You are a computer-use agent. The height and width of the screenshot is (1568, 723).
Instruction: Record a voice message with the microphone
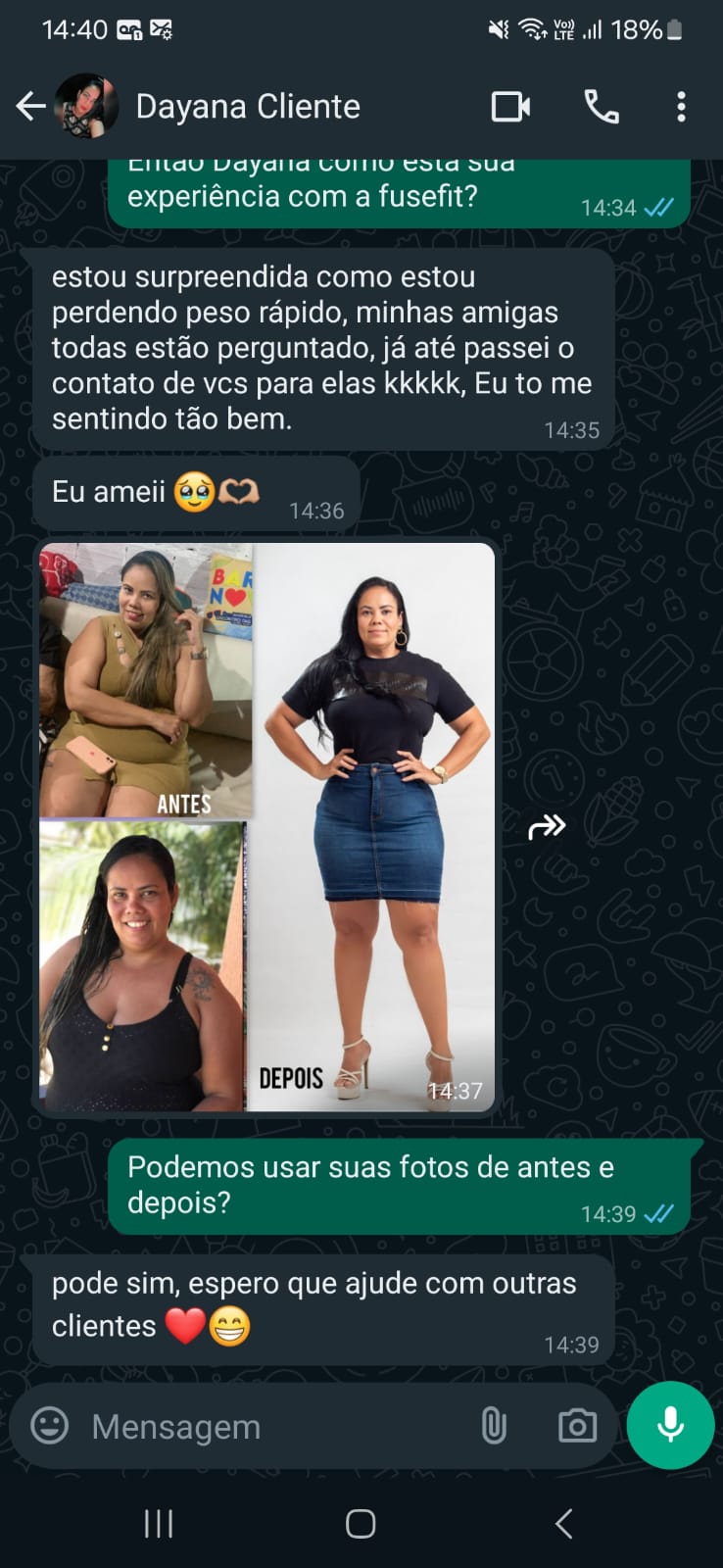pos(670,1425)
